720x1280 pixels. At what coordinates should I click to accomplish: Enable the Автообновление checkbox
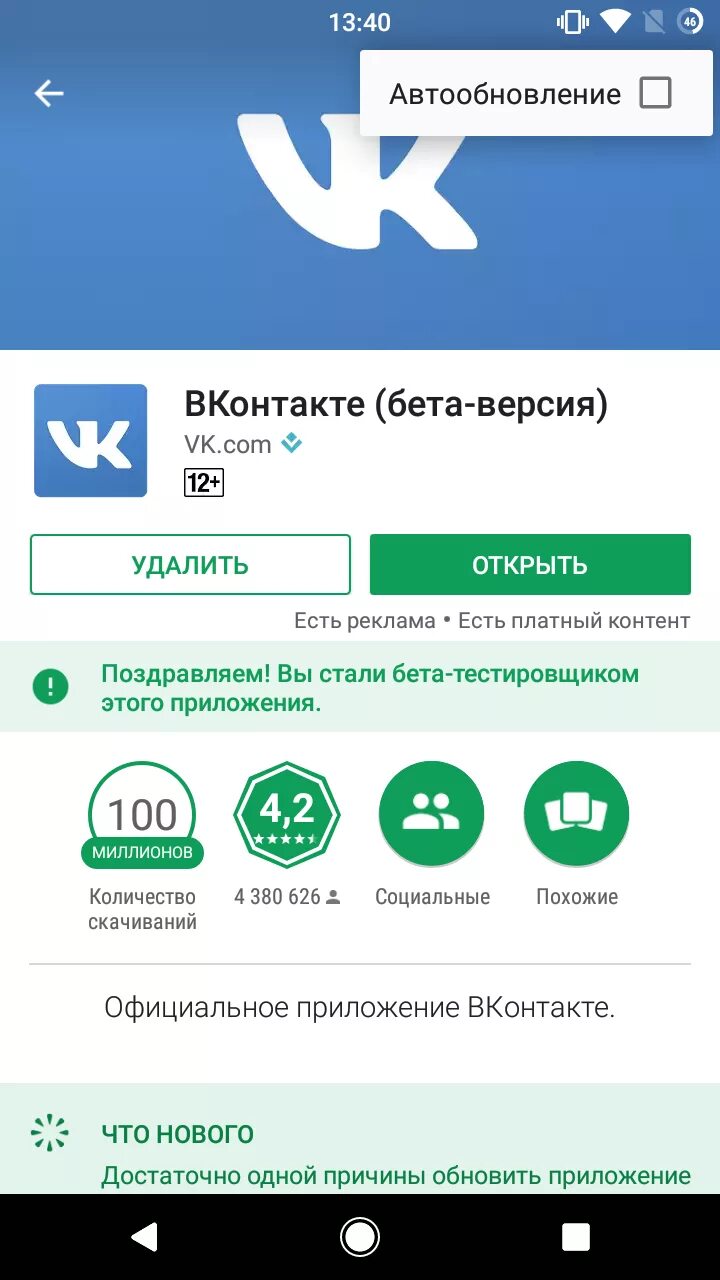coord(655,94)
